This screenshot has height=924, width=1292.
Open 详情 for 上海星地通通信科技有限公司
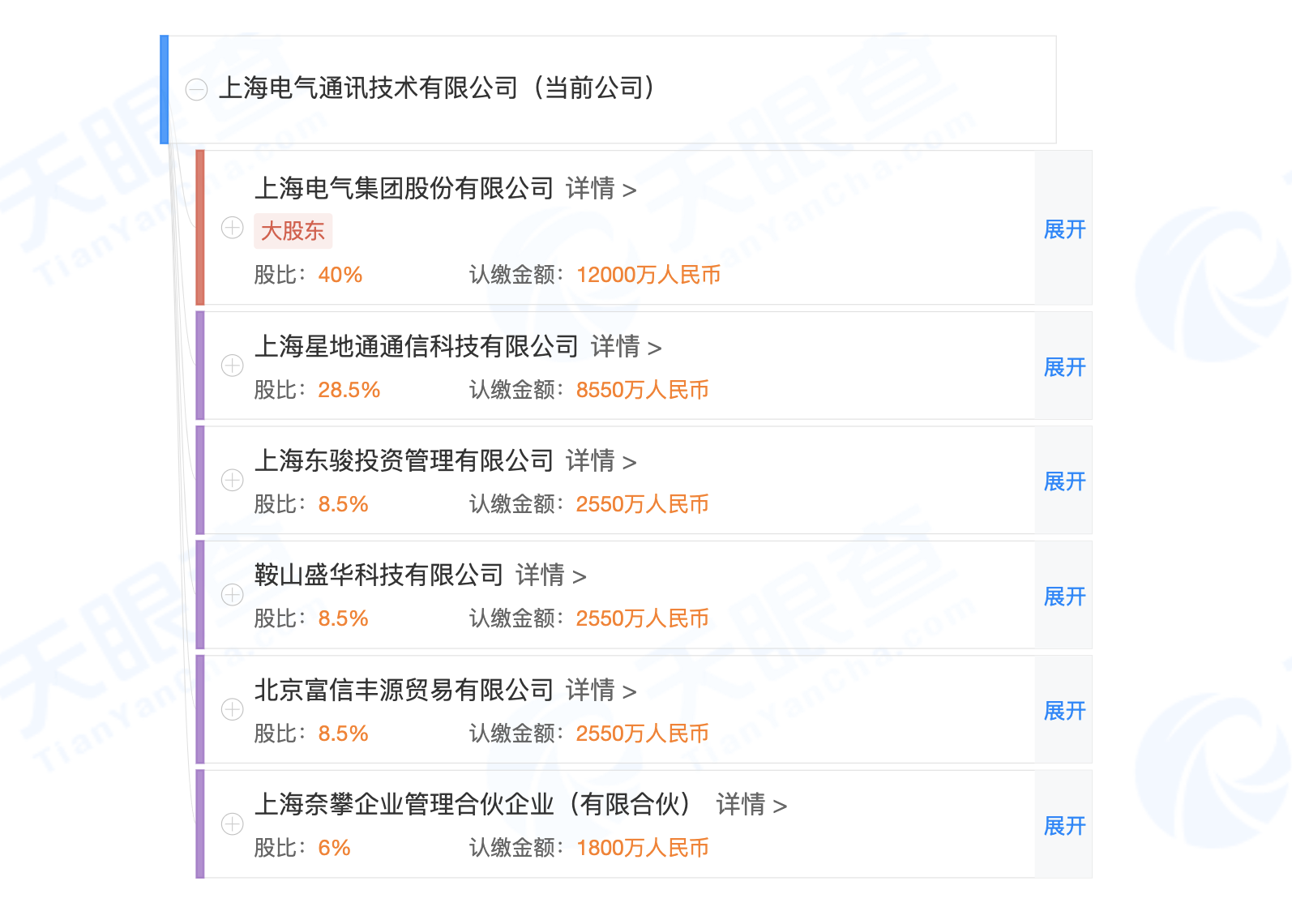click(626, 347)
